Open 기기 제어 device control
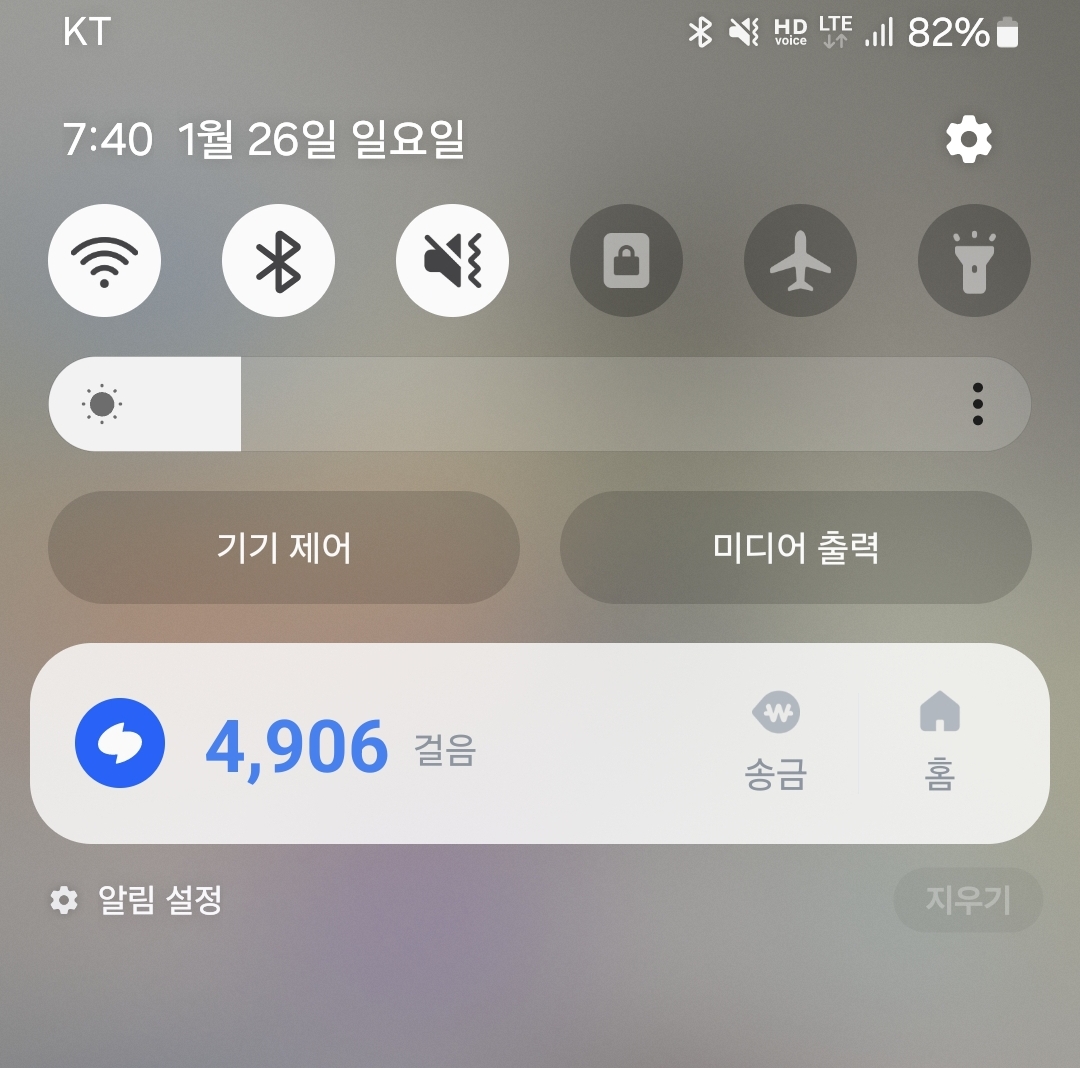The image size is (1080, 1068). coord(284,548)
